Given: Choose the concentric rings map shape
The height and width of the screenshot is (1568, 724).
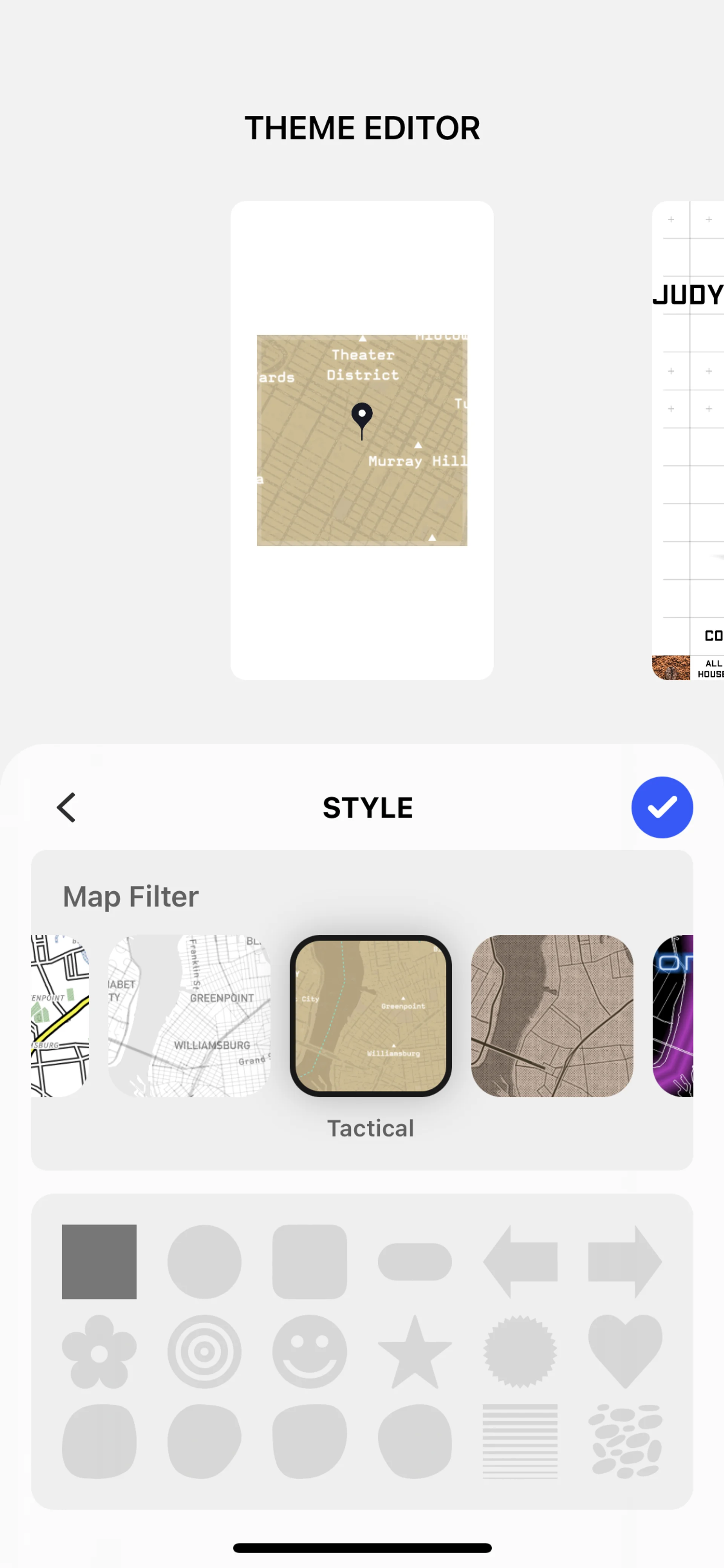Looking at the screenshot, I should 204,1351.
